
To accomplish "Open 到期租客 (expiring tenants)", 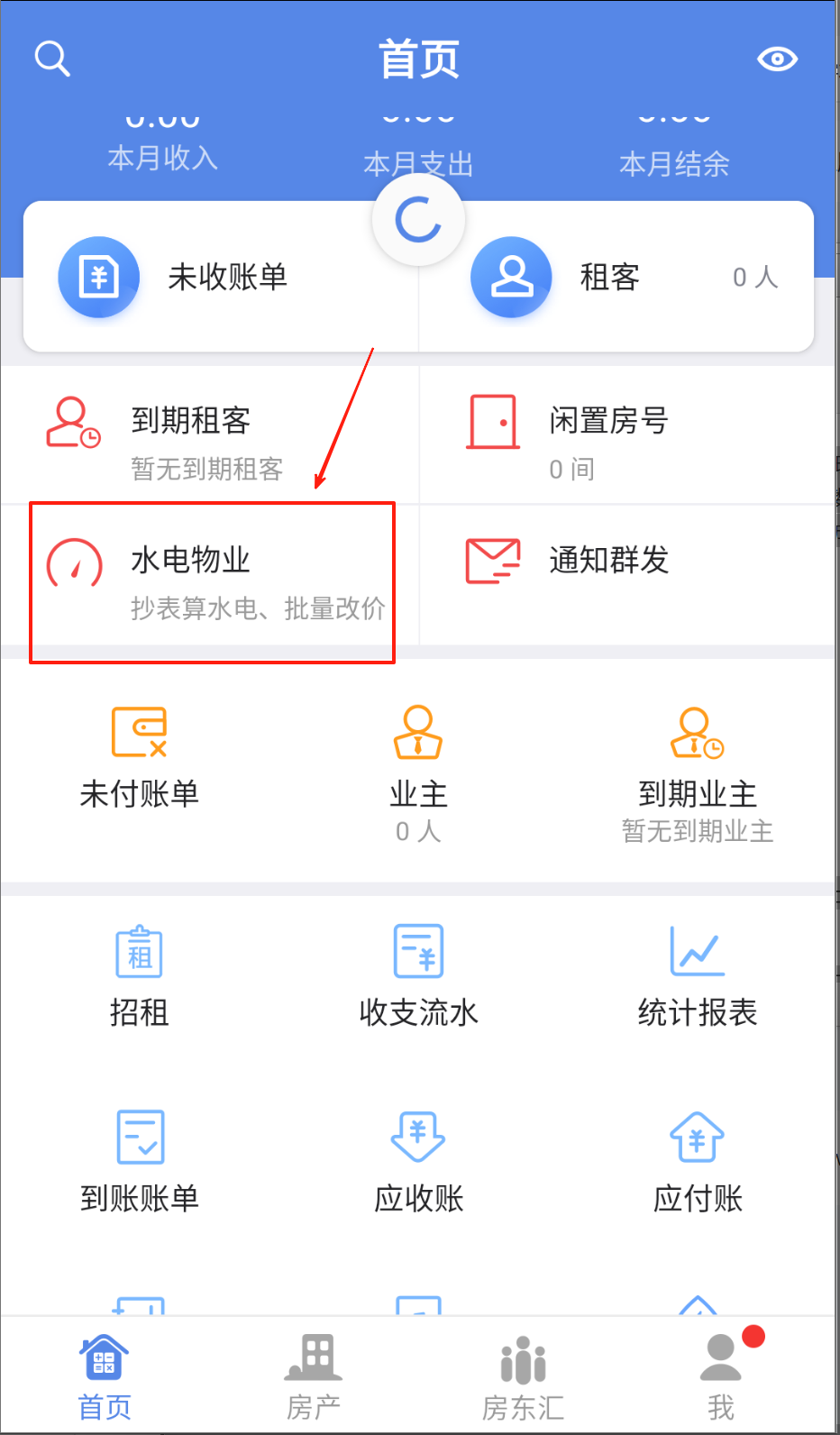I will (x=209, y=437).
